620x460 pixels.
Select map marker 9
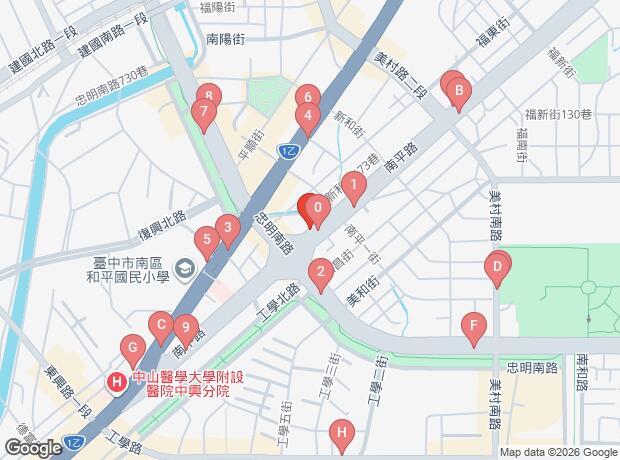tap(183, 326)
